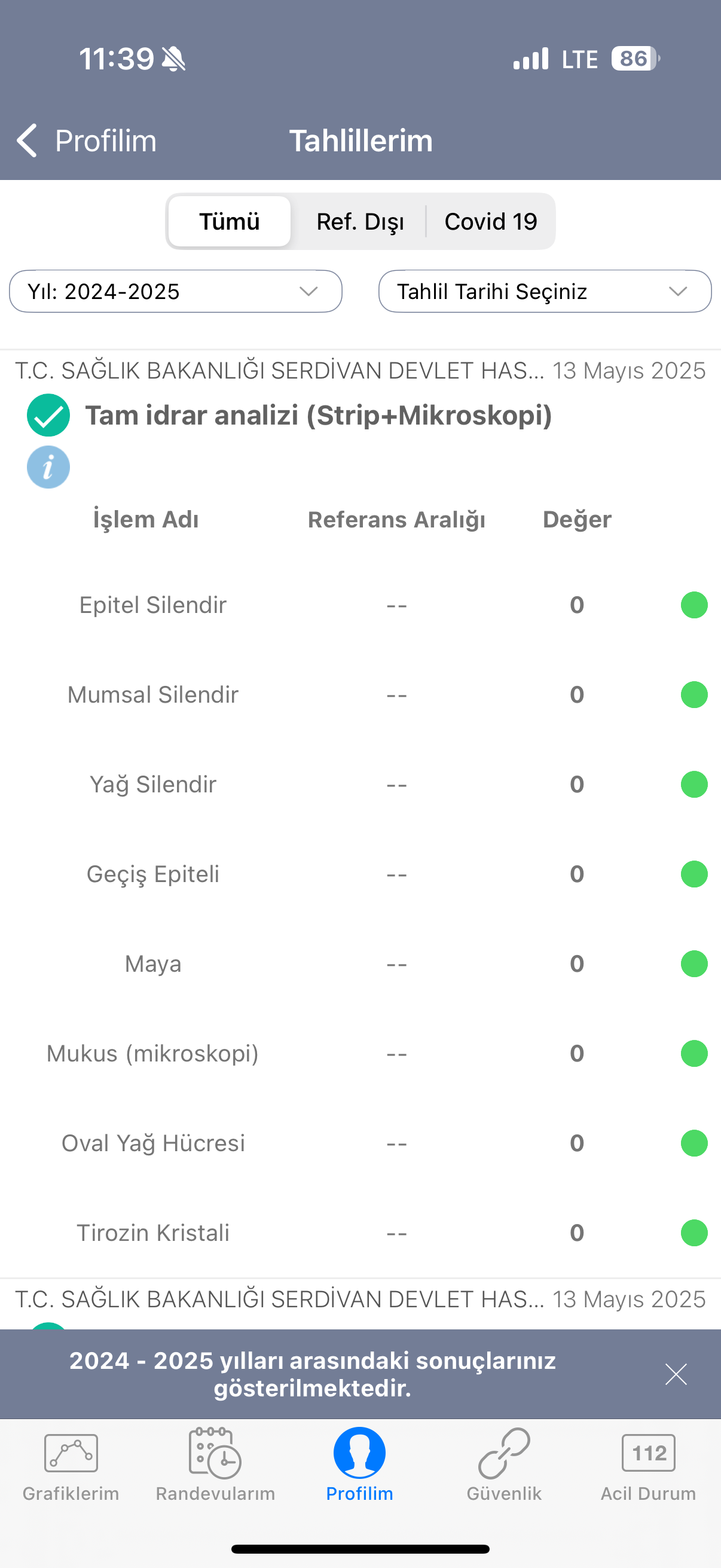Dismiss the 2024 - 2025 results banner
721x1568 pixels.
676,1374
